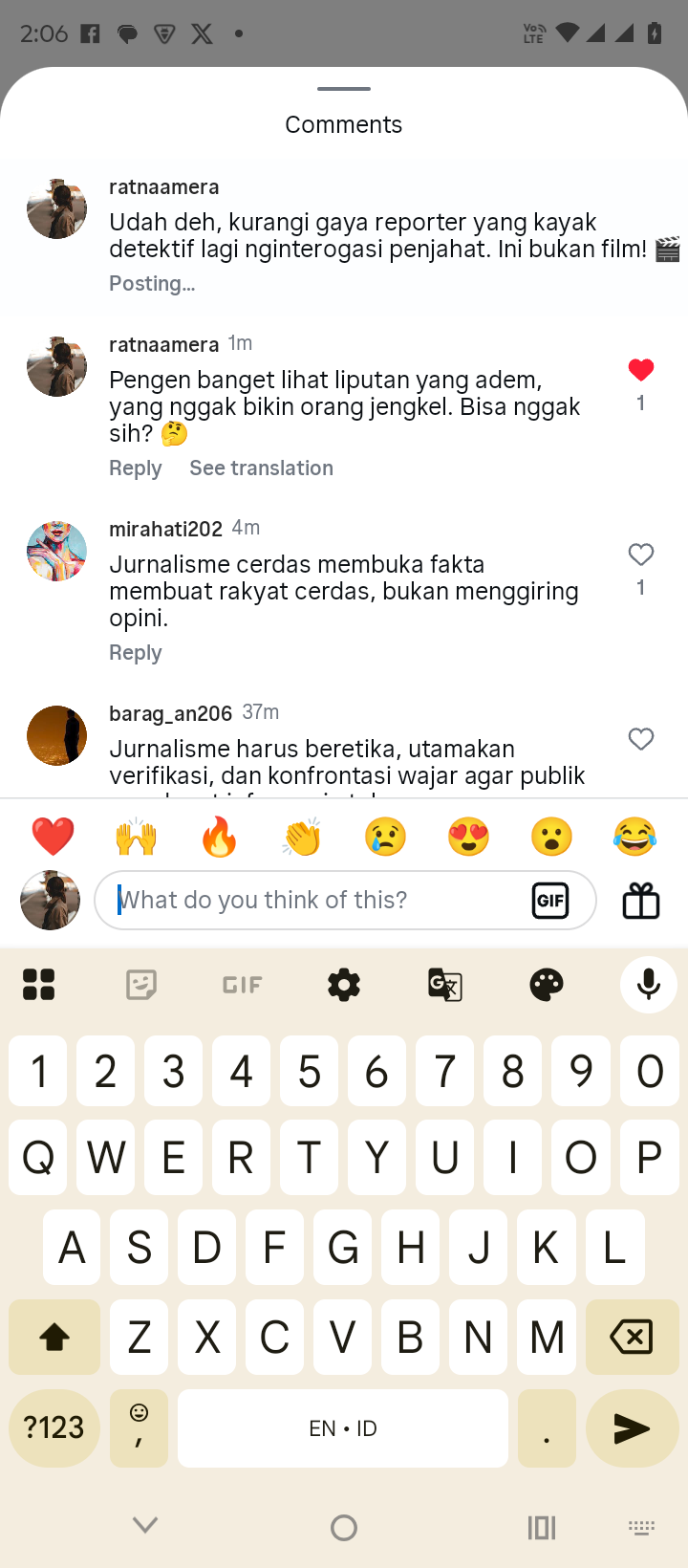Insert the fire quick emoji
The image size is (688, 1568).
pyautogui.click(x=219, y=837)
